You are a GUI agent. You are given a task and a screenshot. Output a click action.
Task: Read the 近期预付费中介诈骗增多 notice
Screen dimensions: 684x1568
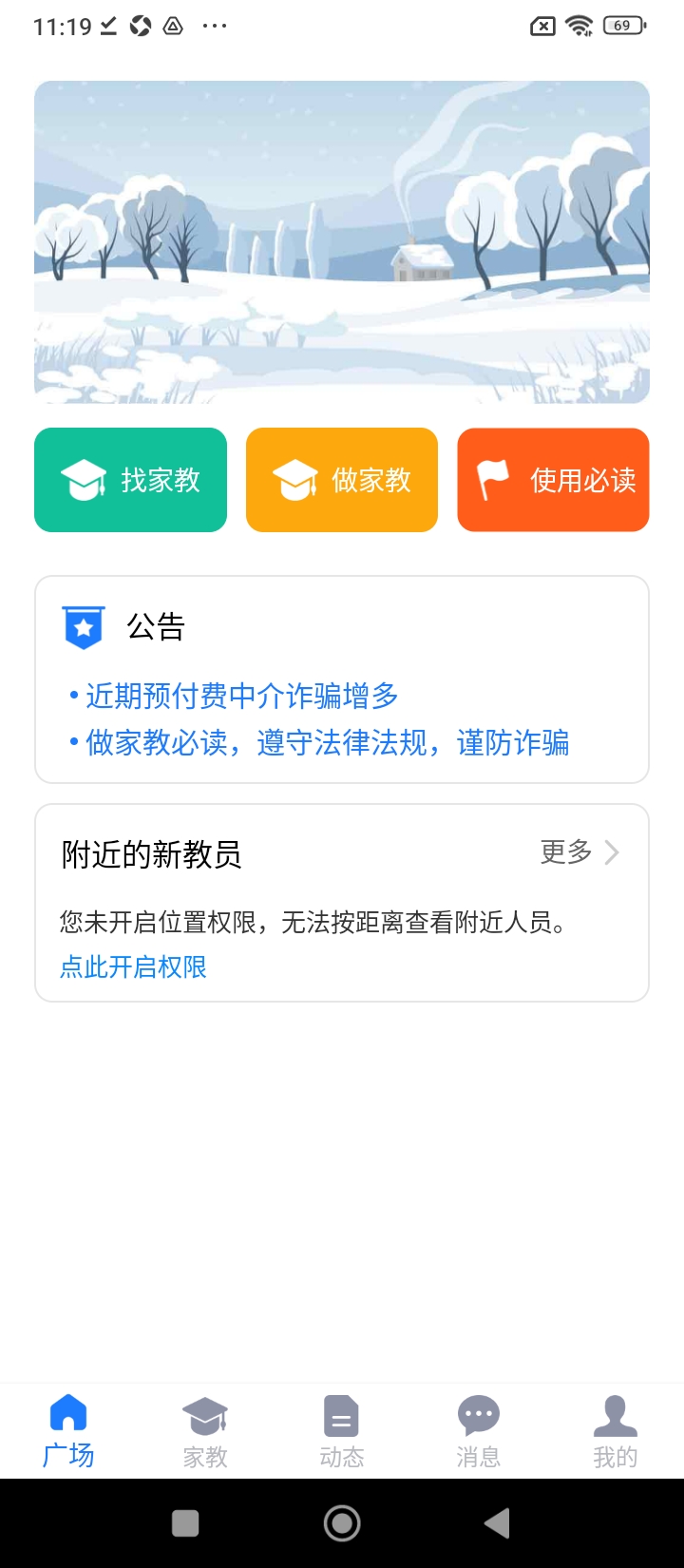(x=241, y=696)
